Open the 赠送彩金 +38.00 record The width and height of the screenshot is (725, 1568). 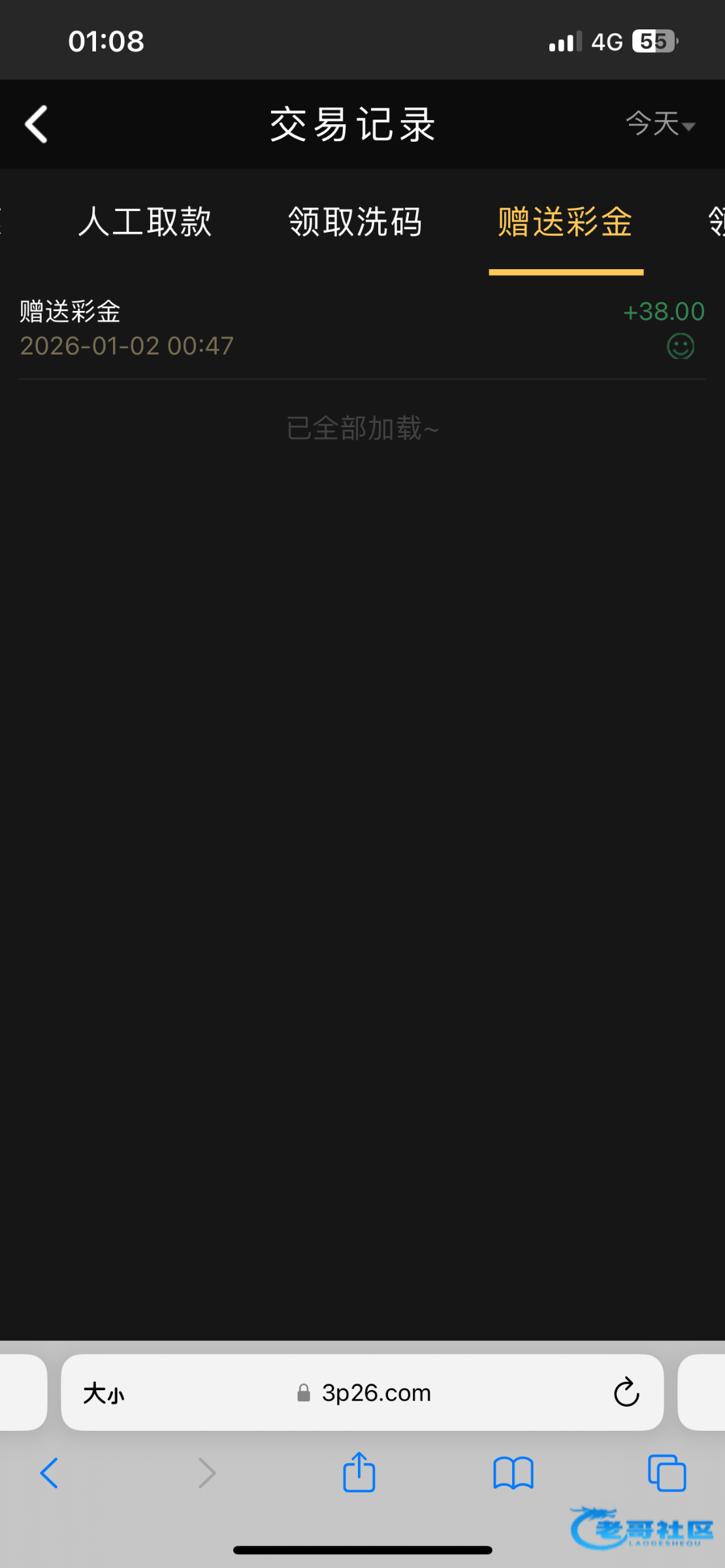(362, 328)
